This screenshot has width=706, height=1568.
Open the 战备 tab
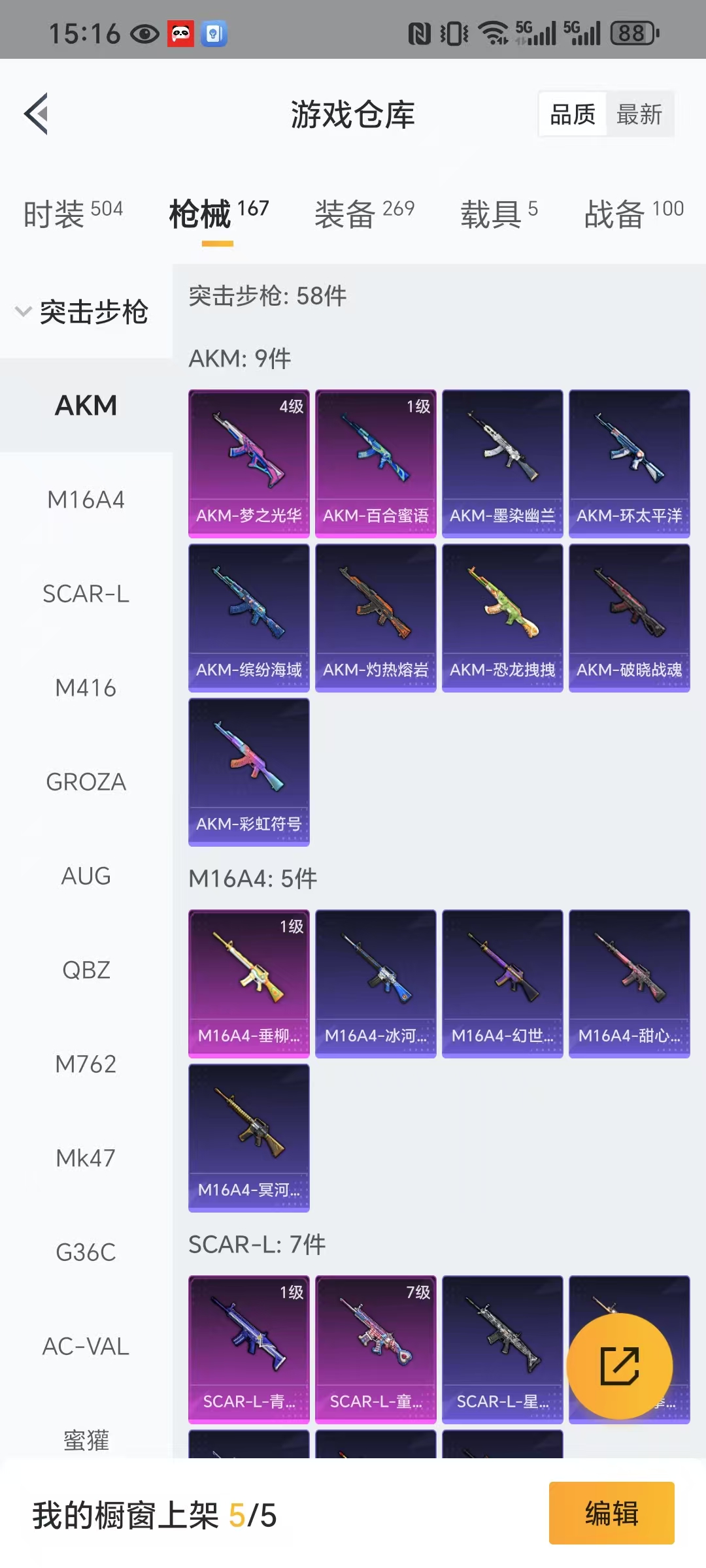pyautogui.click(x=634, y=213)
